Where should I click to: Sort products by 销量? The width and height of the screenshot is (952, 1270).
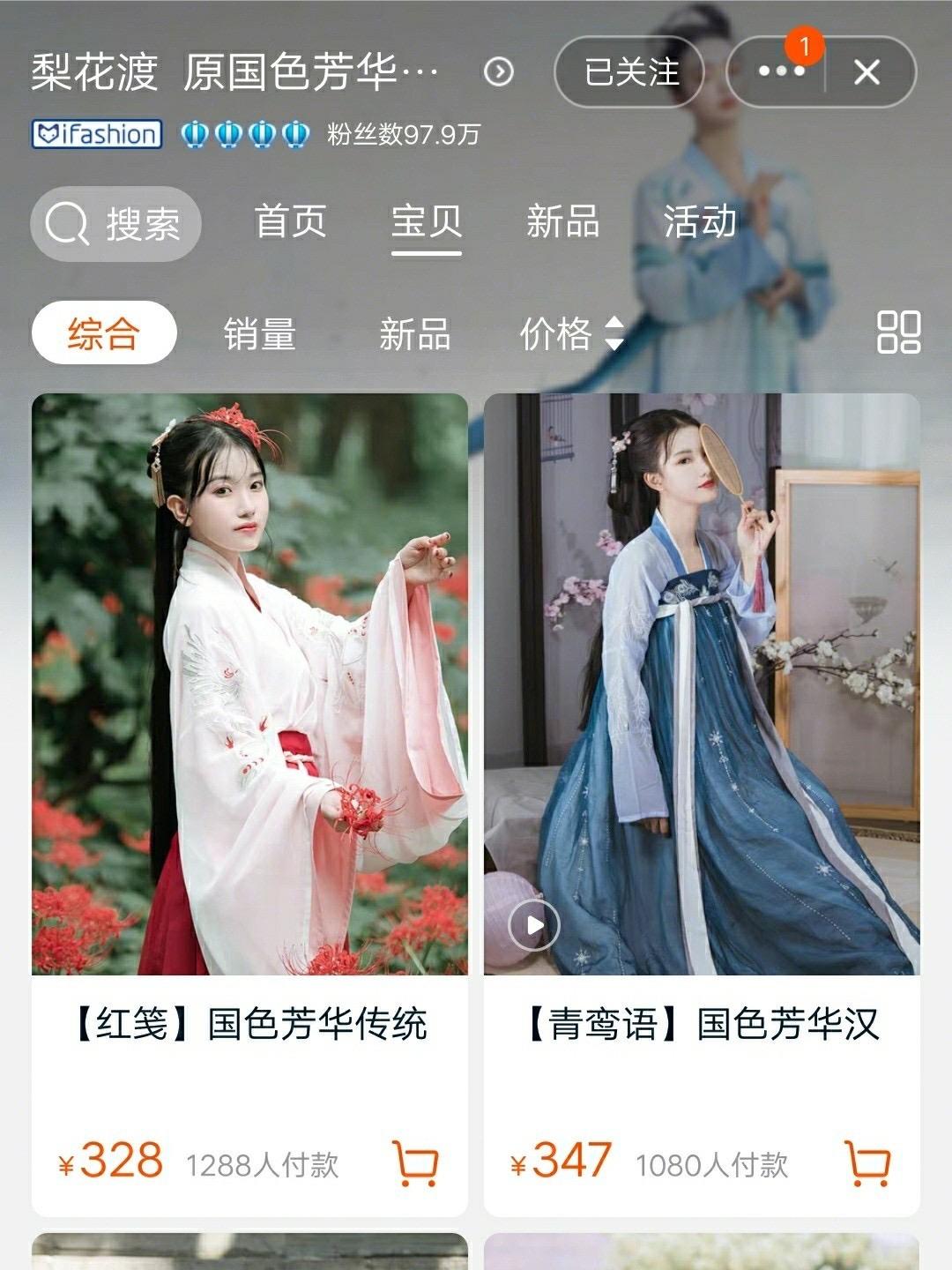[259, 334]
